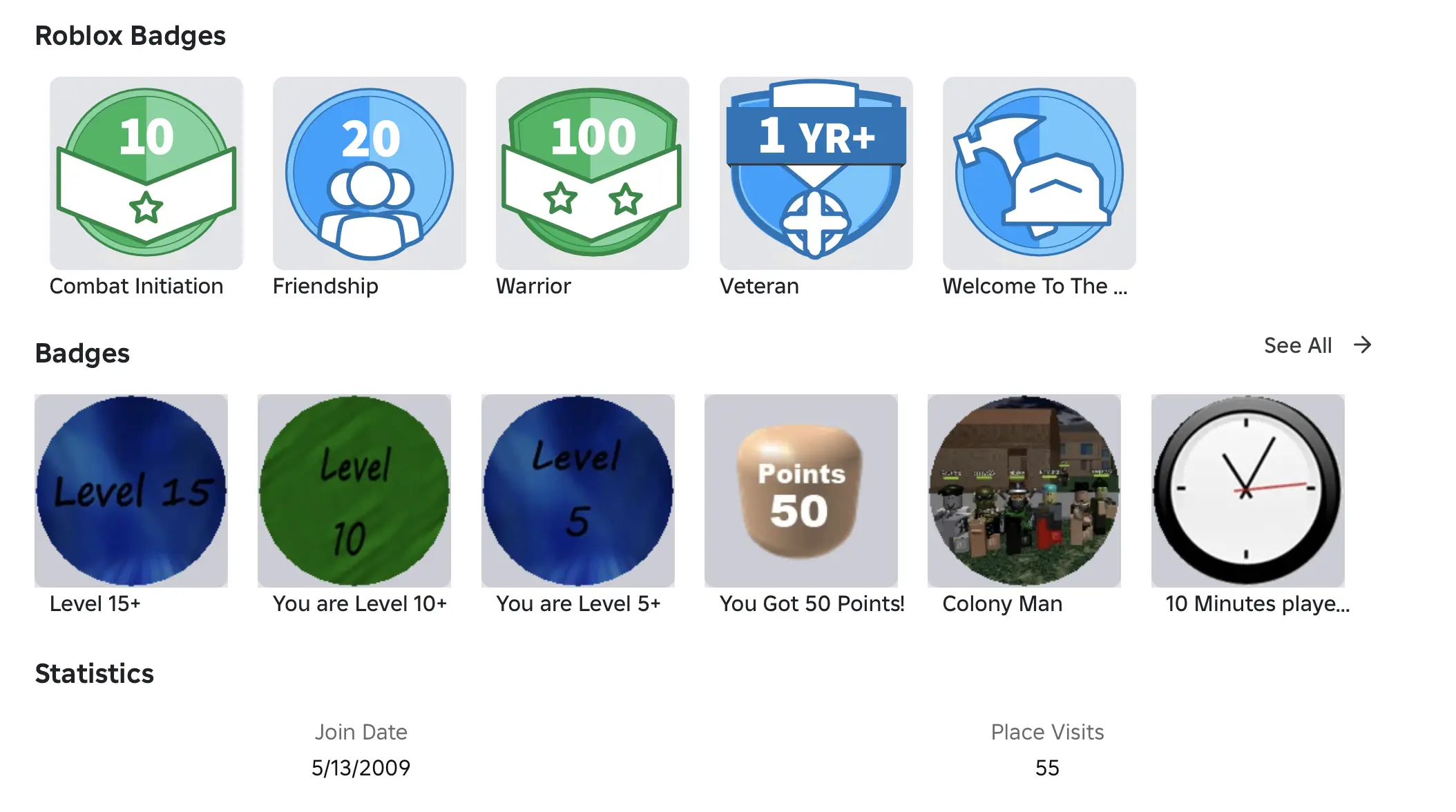View the Friendship badge details
Viewport: 1456px width, 812px height.
pyautogui.click(x=369, y=173)
